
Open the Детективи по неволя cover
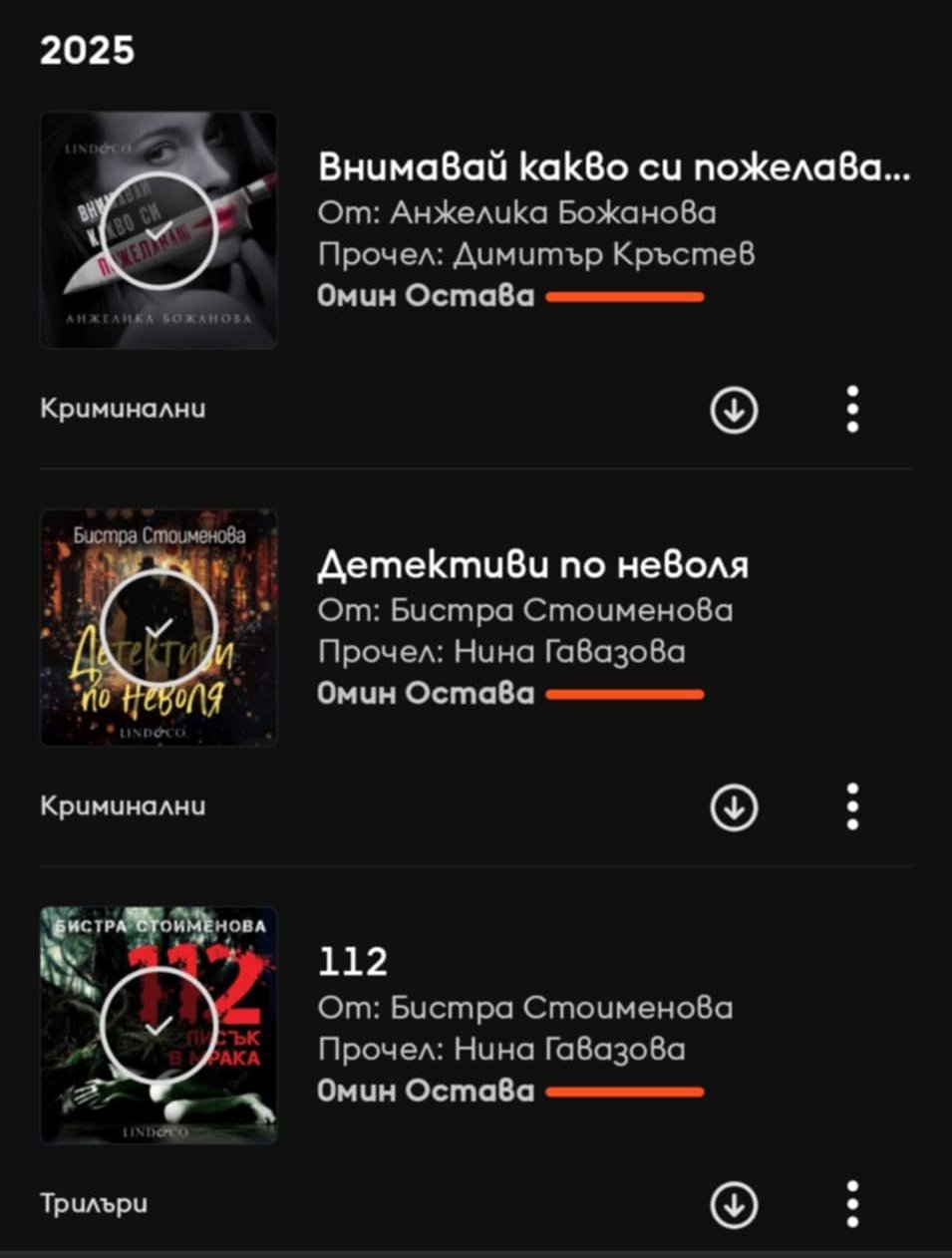(x=159, y=628)
